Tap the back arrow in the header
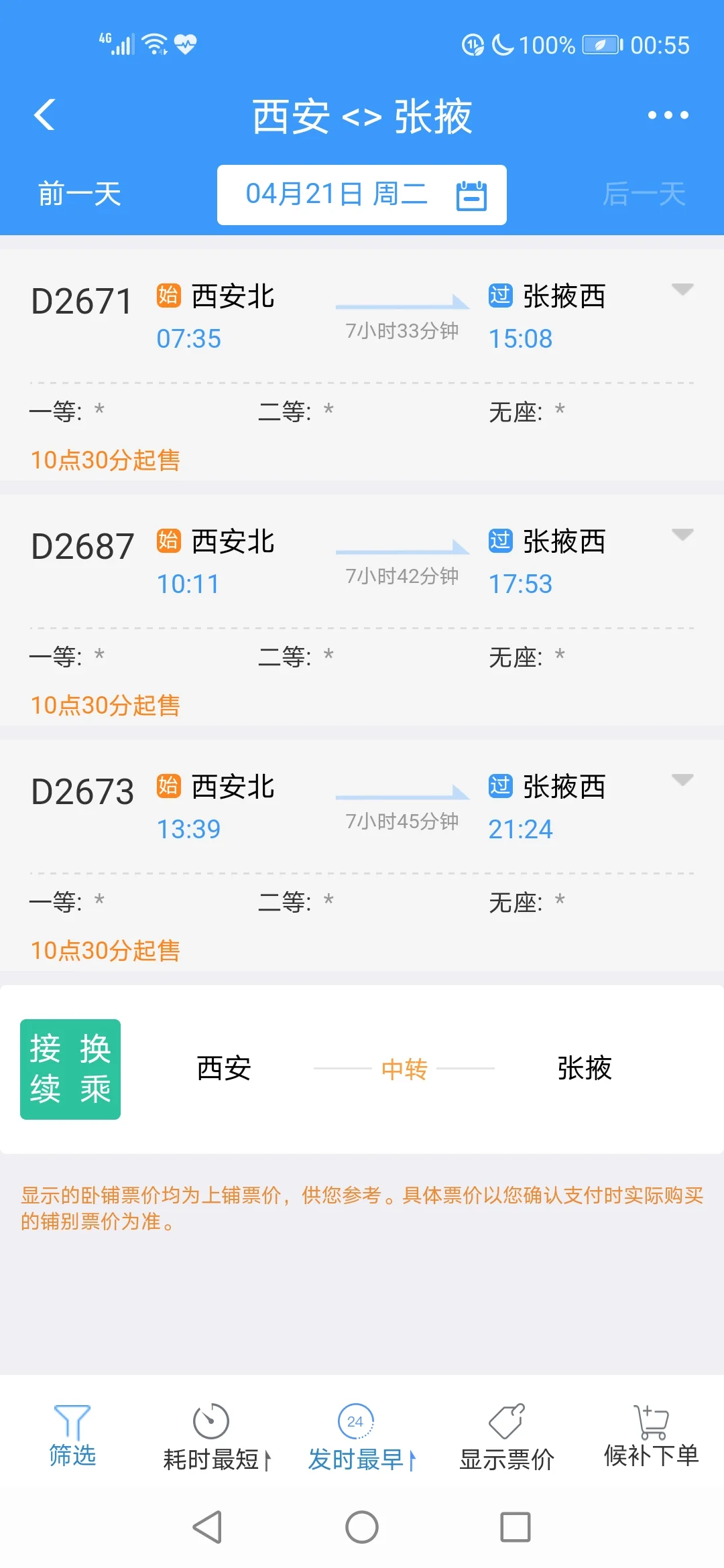 (x=44, y=114)
